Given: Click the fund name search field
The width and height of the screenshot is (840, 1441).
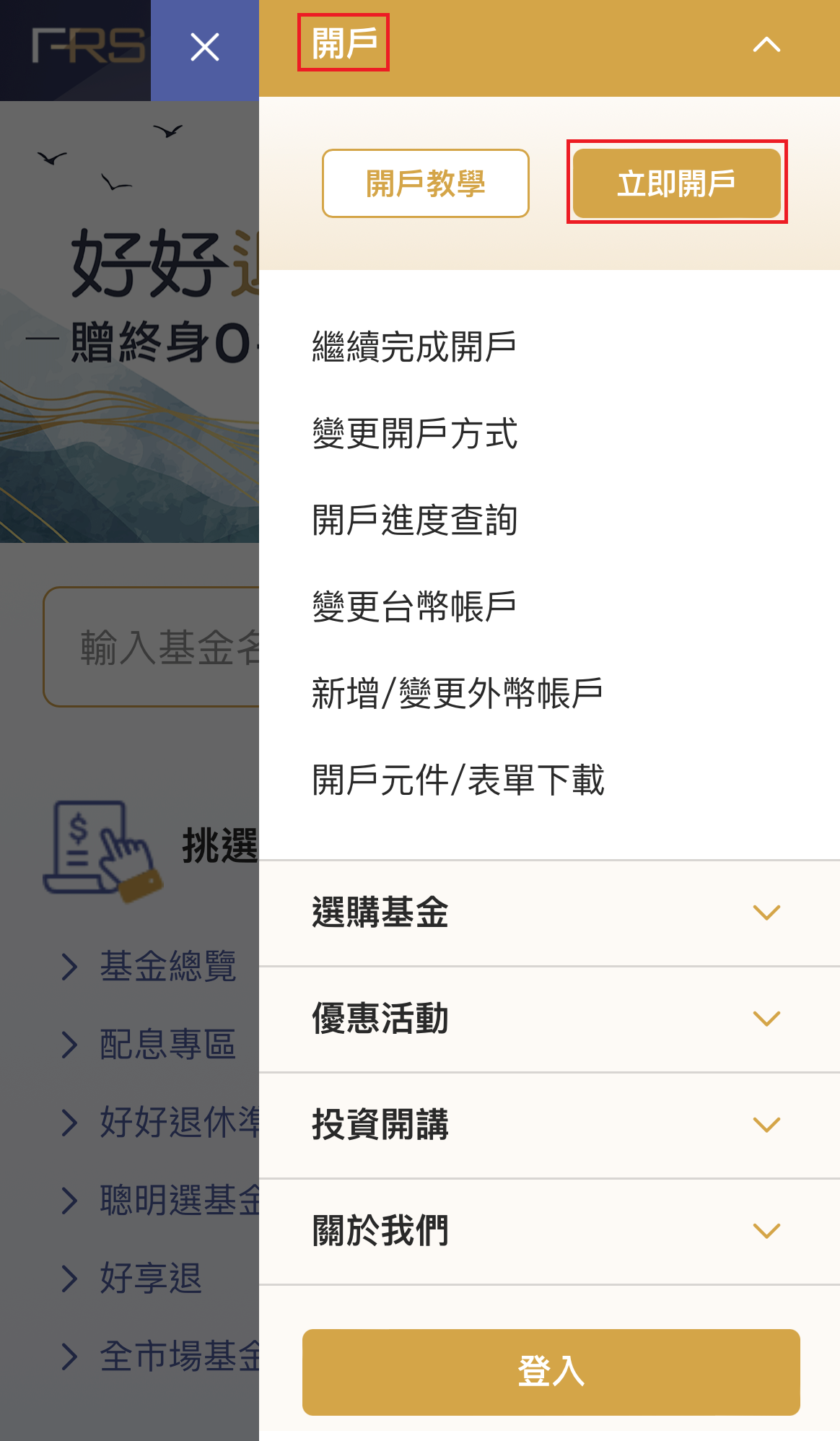Looking at the screenshot, I should [144, 648].
